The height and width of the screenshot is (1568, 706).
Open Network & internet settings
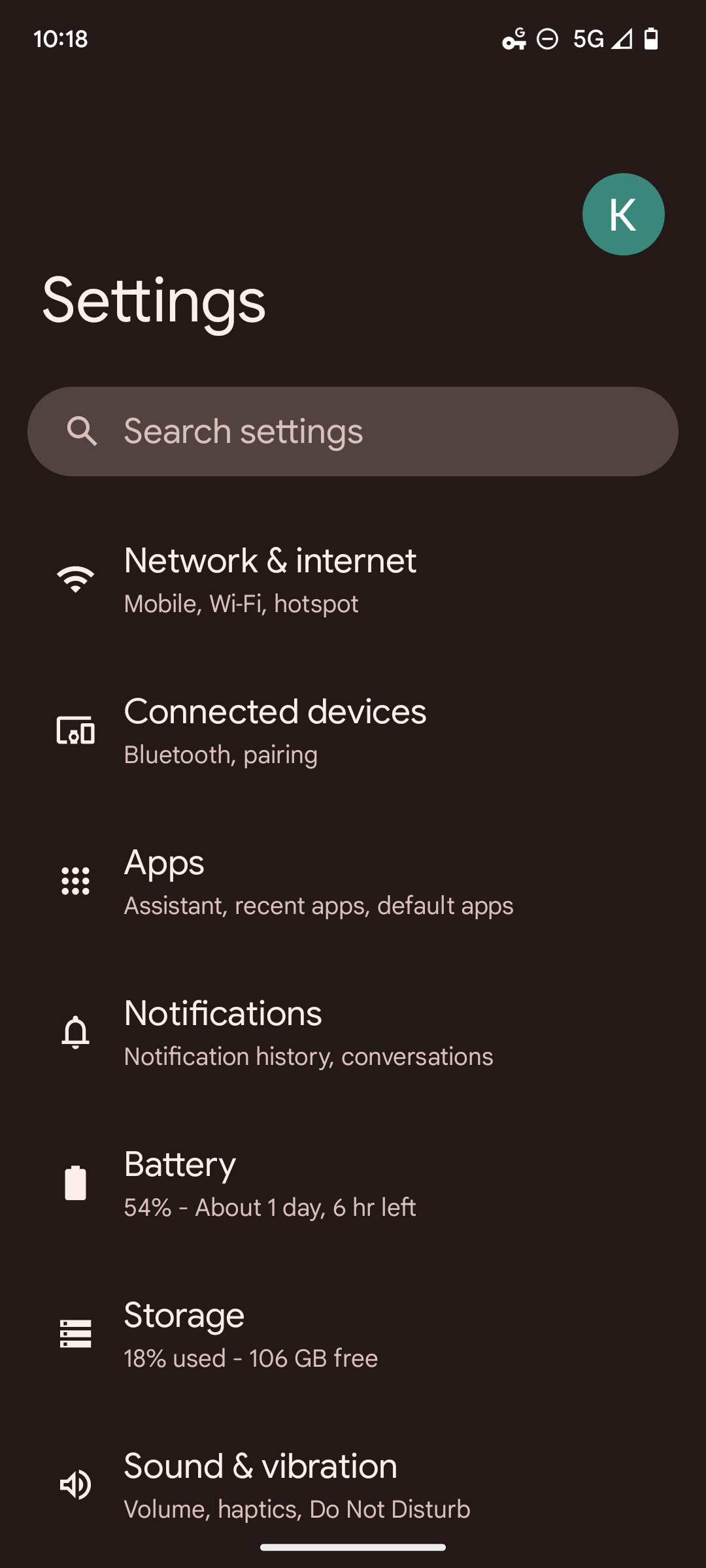(x=270, y=580)
